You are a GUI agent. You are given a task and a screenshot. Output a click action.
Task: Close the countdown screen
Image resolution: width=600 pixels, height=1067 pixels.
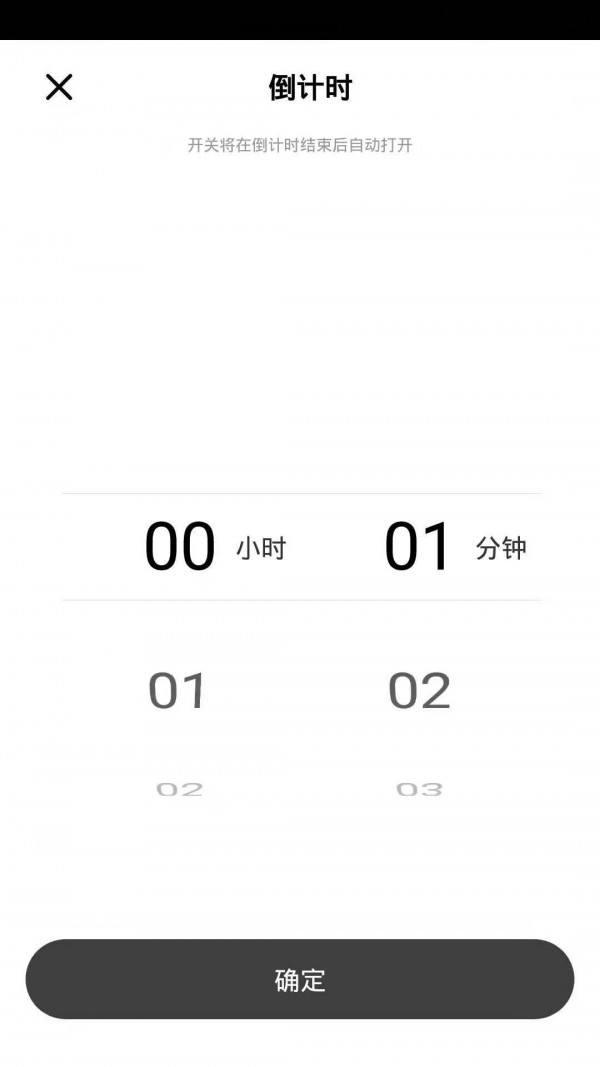59,87
